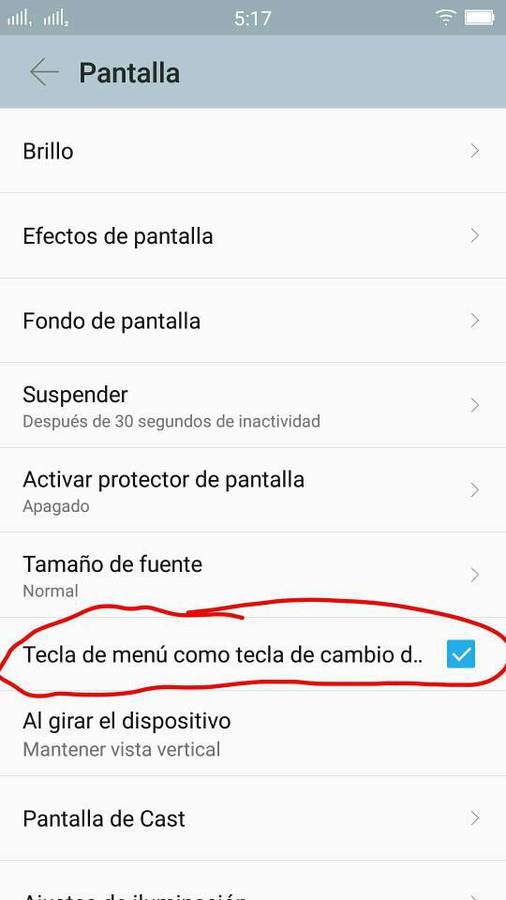The height and width of the screenshot is (900, 506).
Task: Open Activar protector de pantalla
Action: 253,490
